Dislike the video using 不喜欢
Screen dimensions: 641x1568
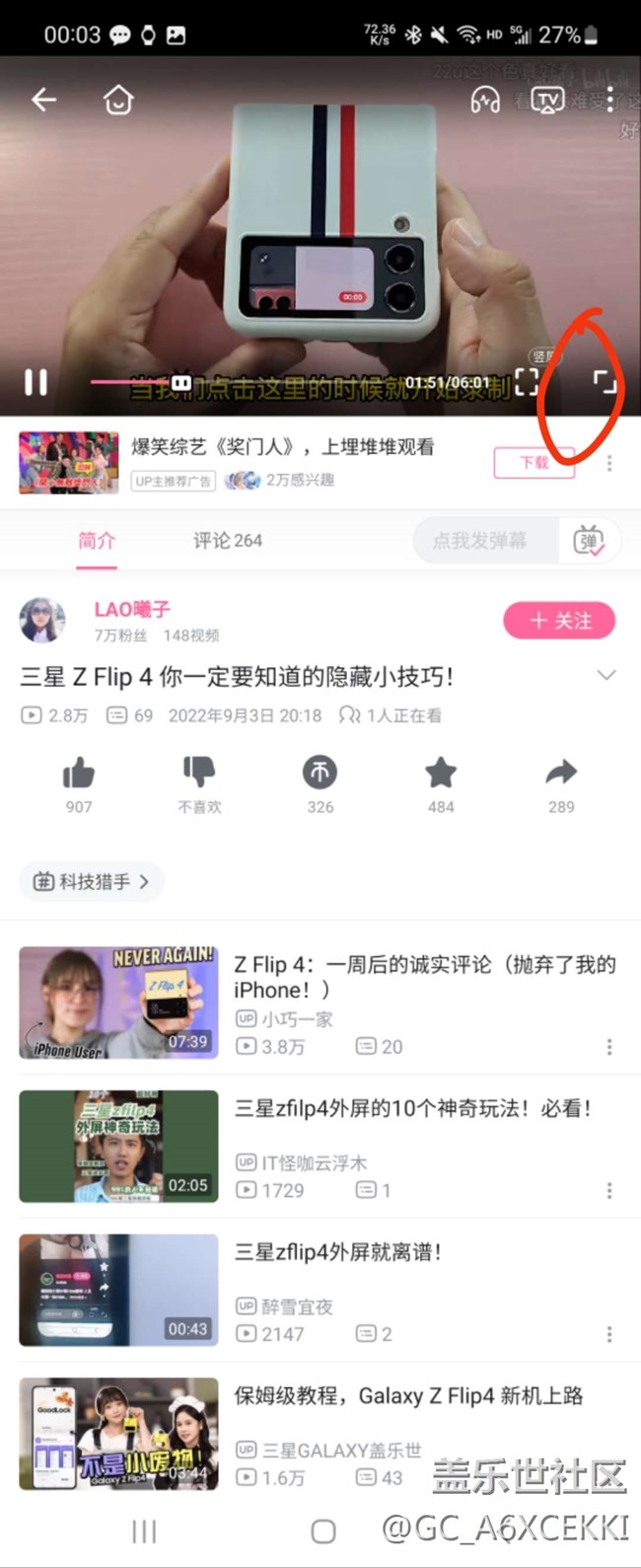199,775
